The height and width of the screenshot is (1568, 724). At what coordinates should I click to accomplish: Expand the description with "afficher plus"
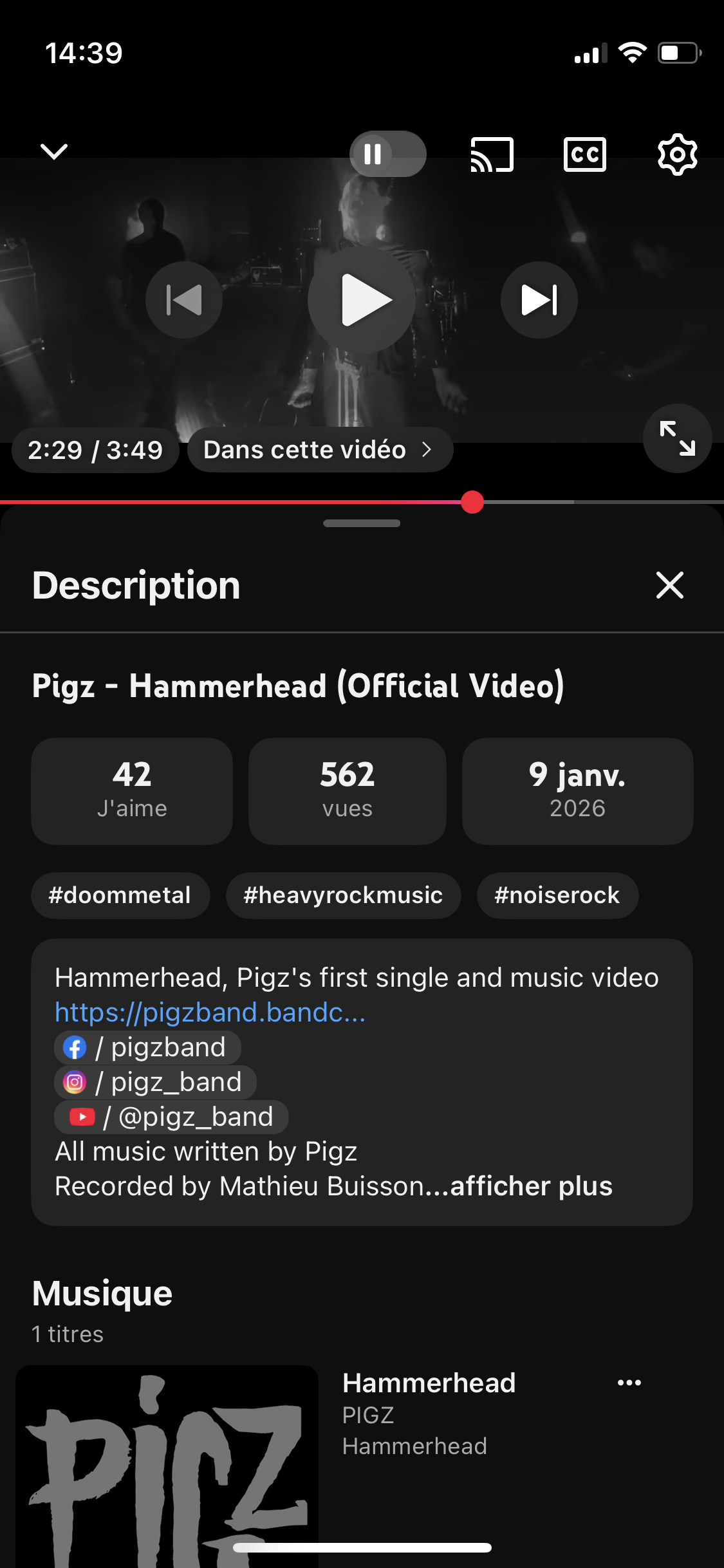click(x=531, y=1186)
